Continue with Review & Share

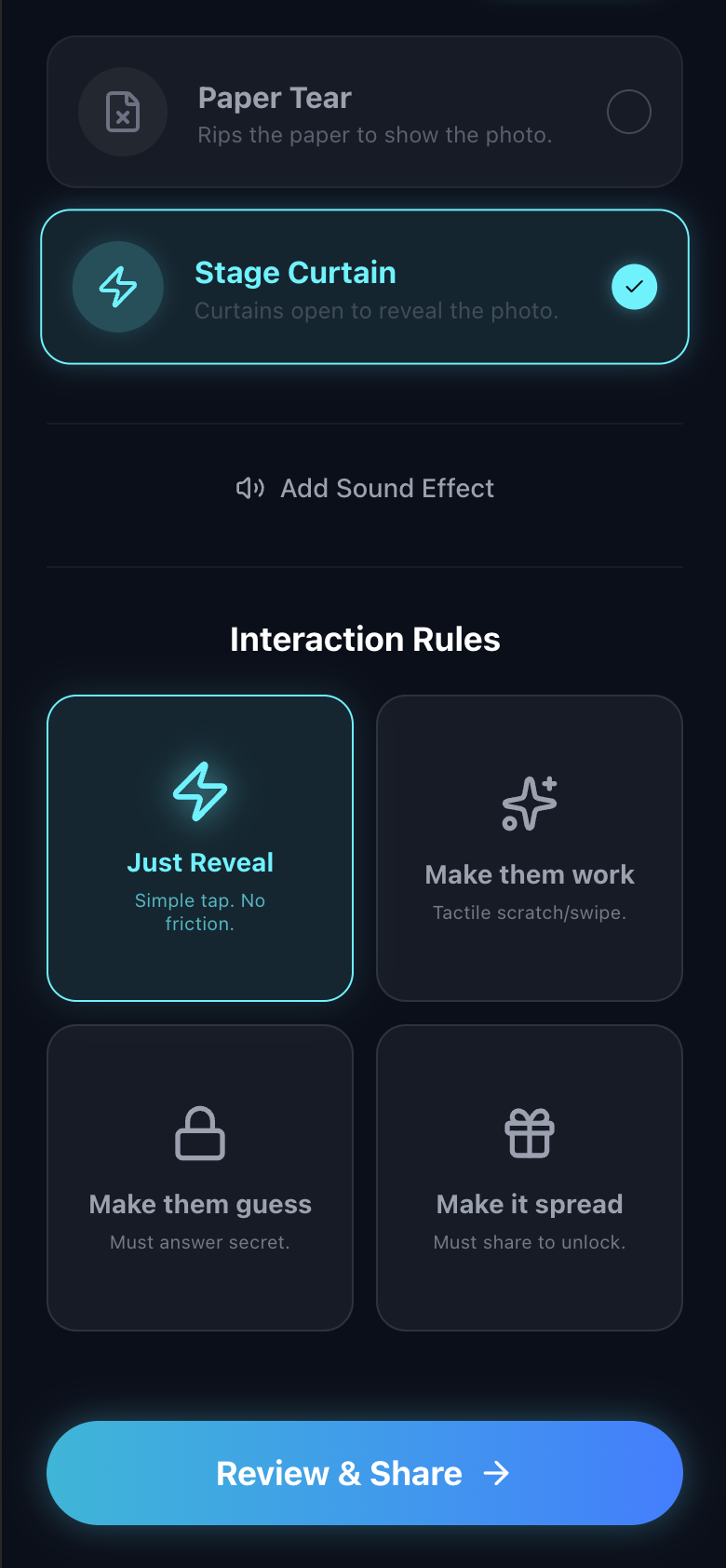(x=364, y=1473)
